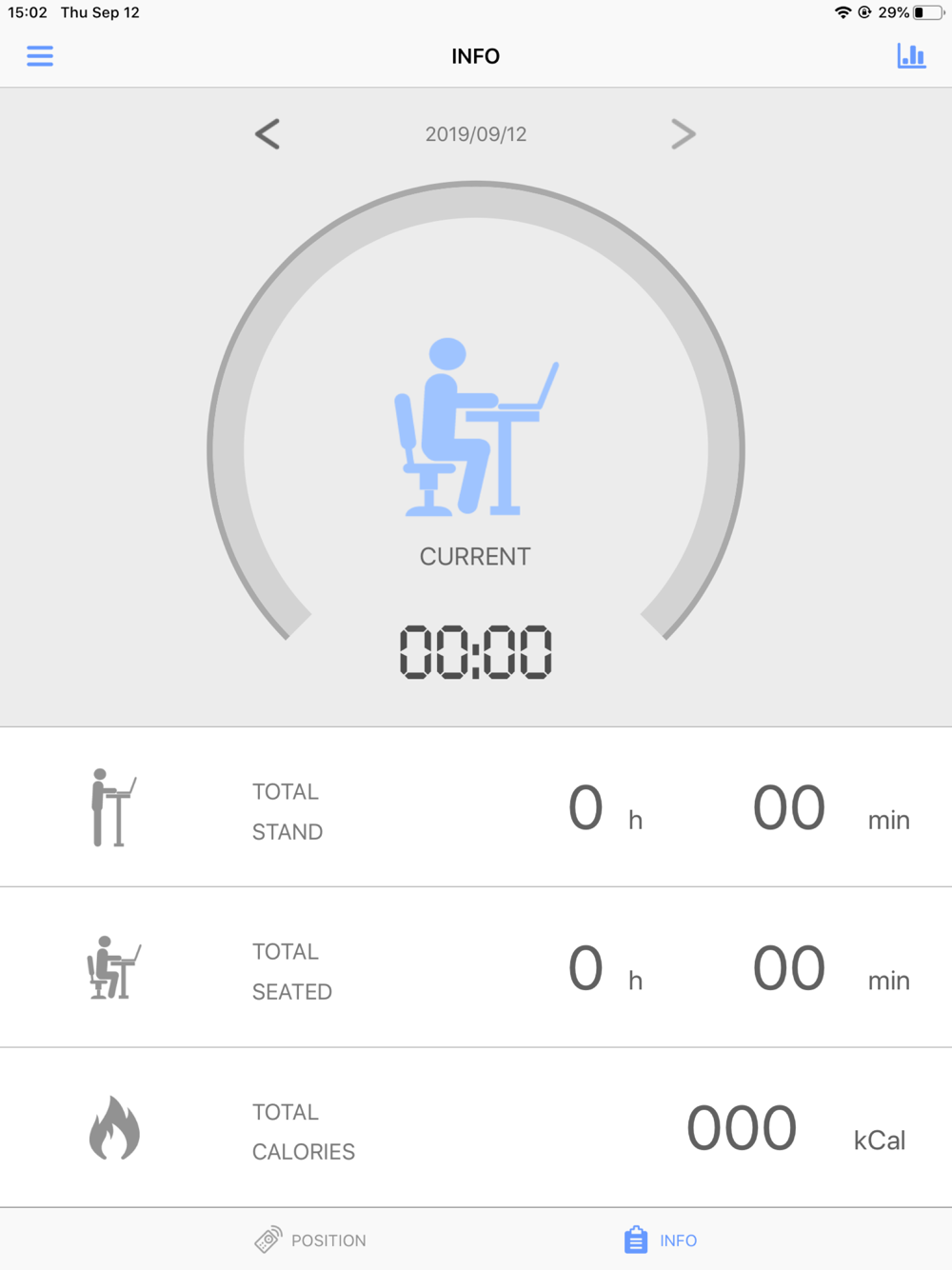The width and height of the screenshot is (952, 1270).
Task: Open the hamburger menu
Action: point(40,56)
